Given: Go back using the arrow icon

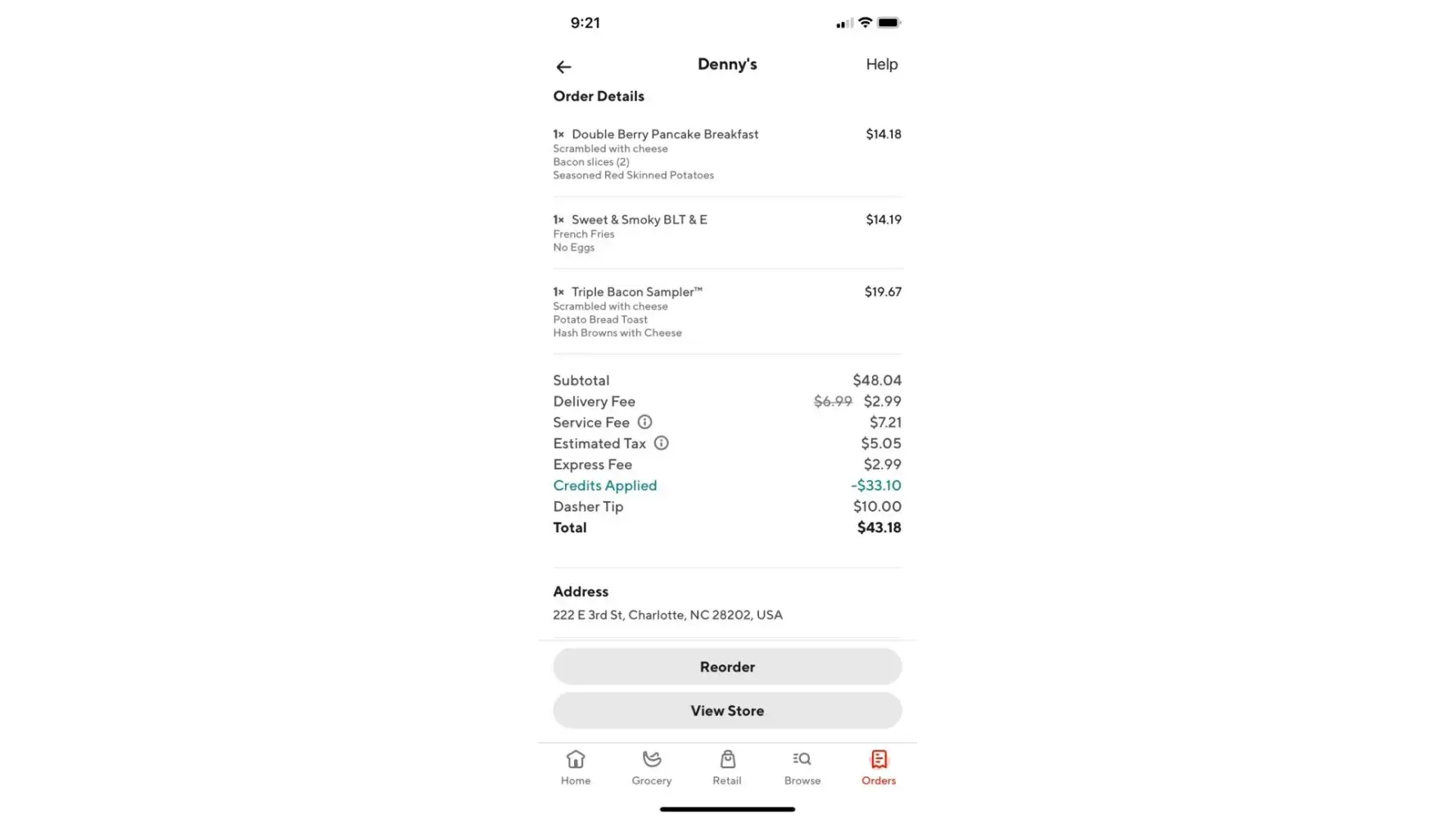Looking at the screenshot, I should (x=563, y=67).
